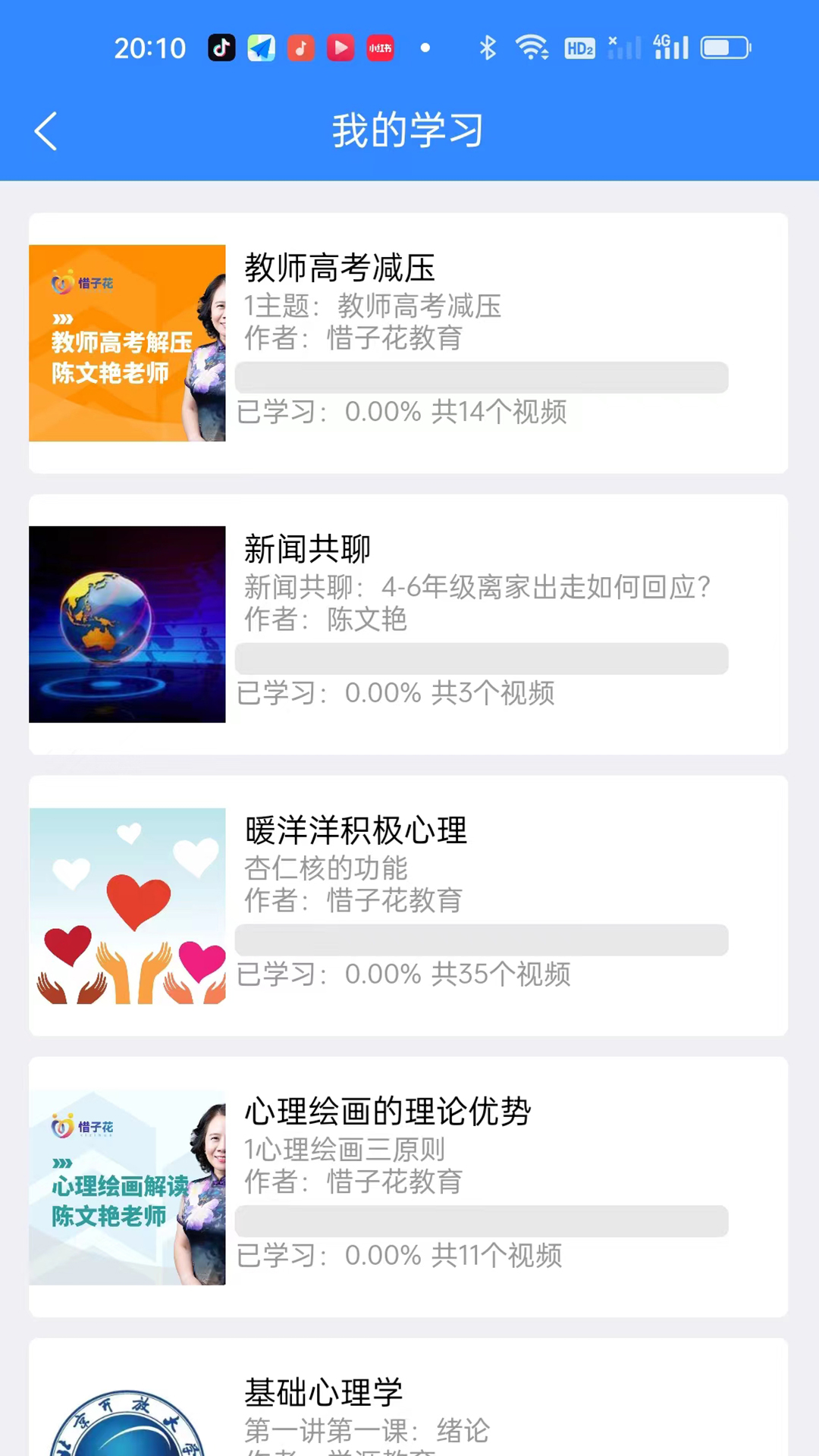Tap the battery indicator
The height and width of the screenshot is (1456, 819).
724,47
